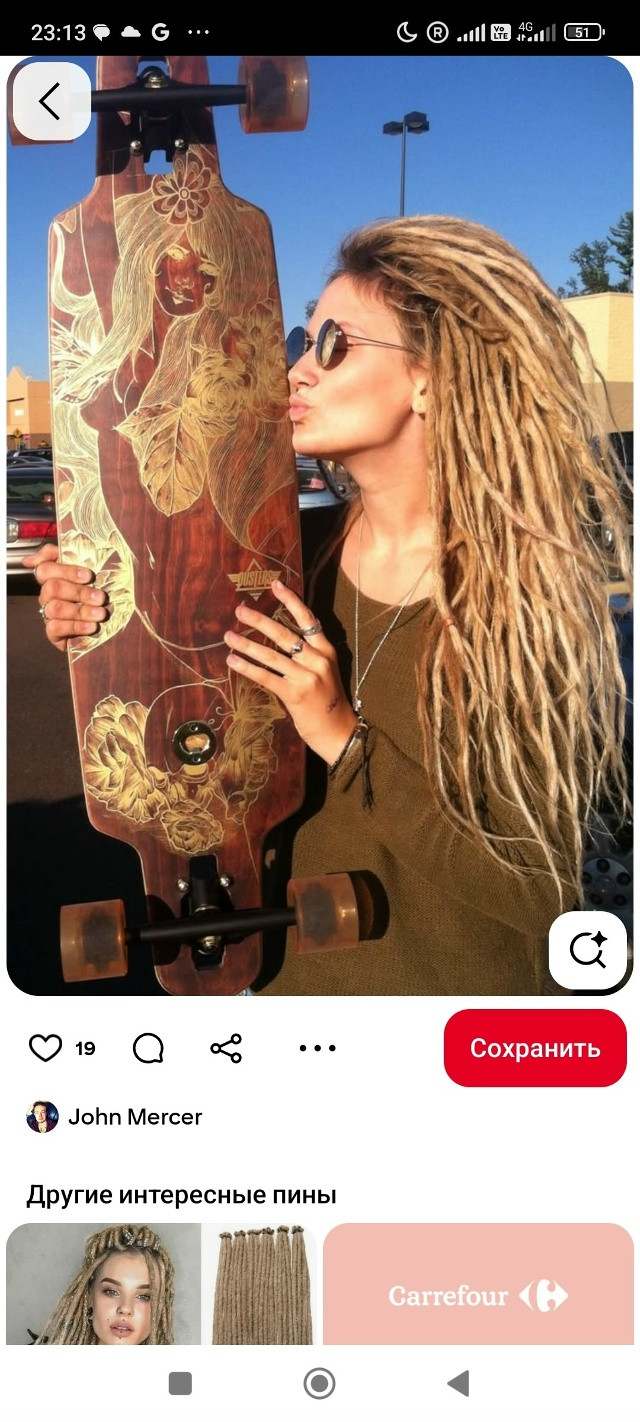Like this pin with the heart icon
640x1422 pixels.
click(45, 1048)
